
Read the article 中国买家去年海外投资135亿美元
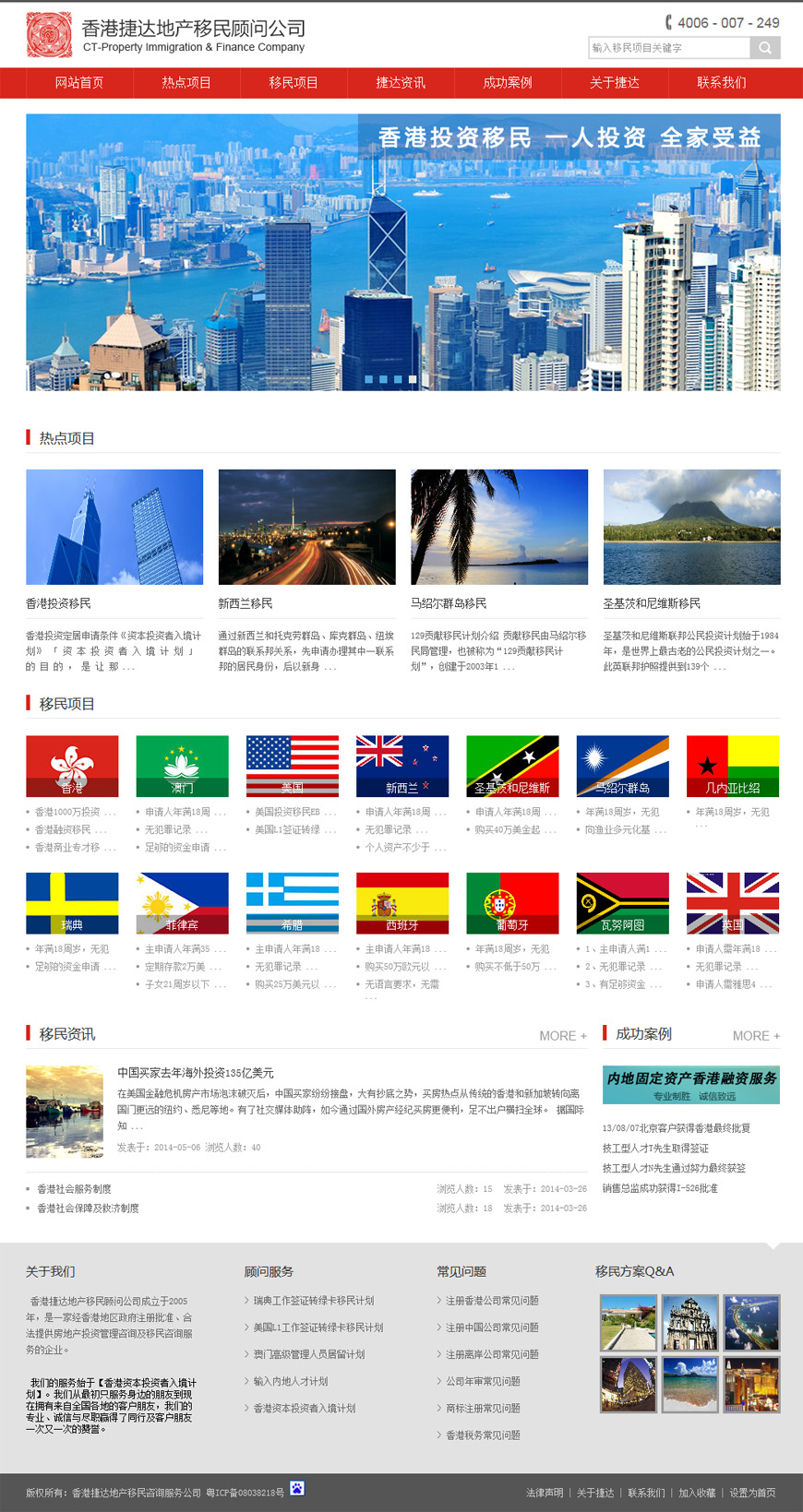point(196,1073)
